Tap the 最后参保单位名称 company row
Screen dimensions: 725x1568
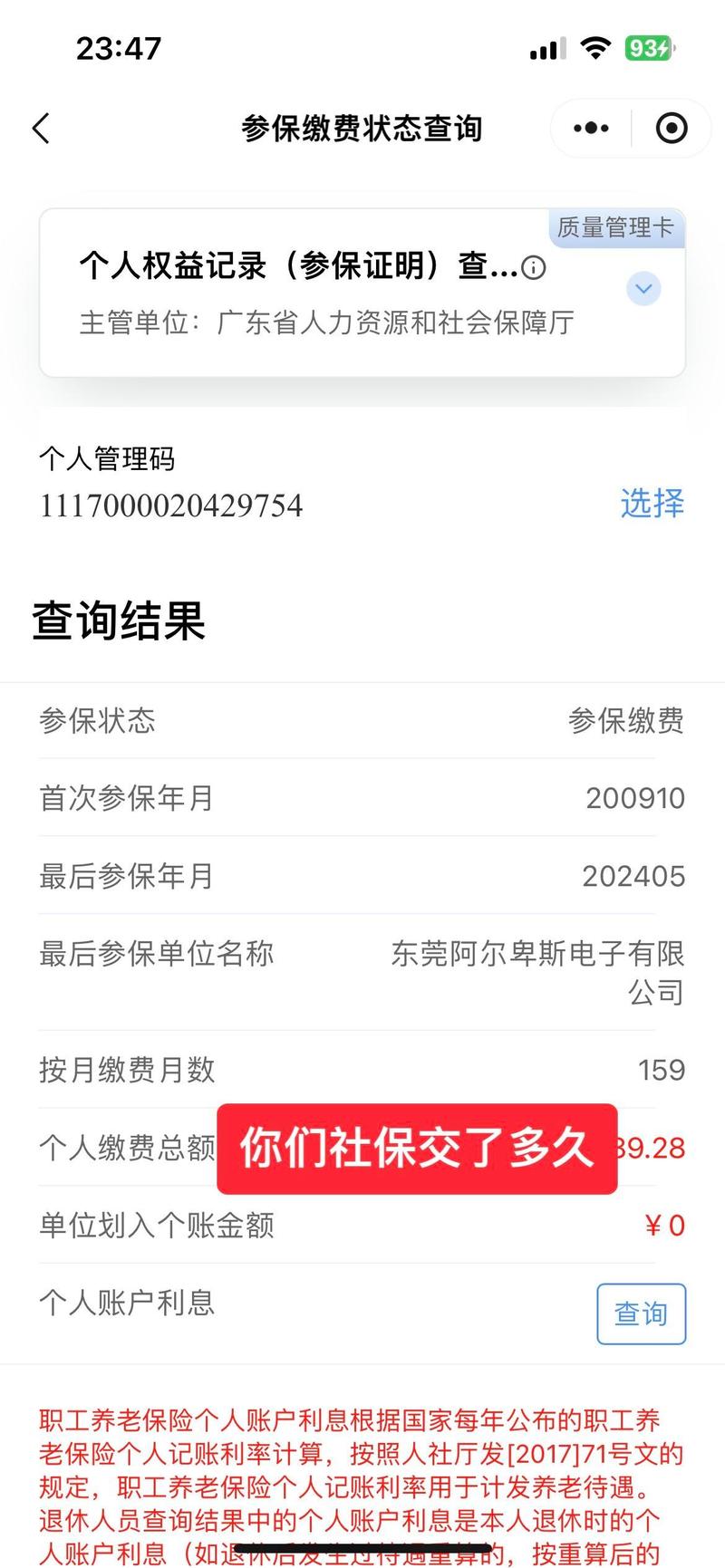pyautogui.click(x=362, y=973)
